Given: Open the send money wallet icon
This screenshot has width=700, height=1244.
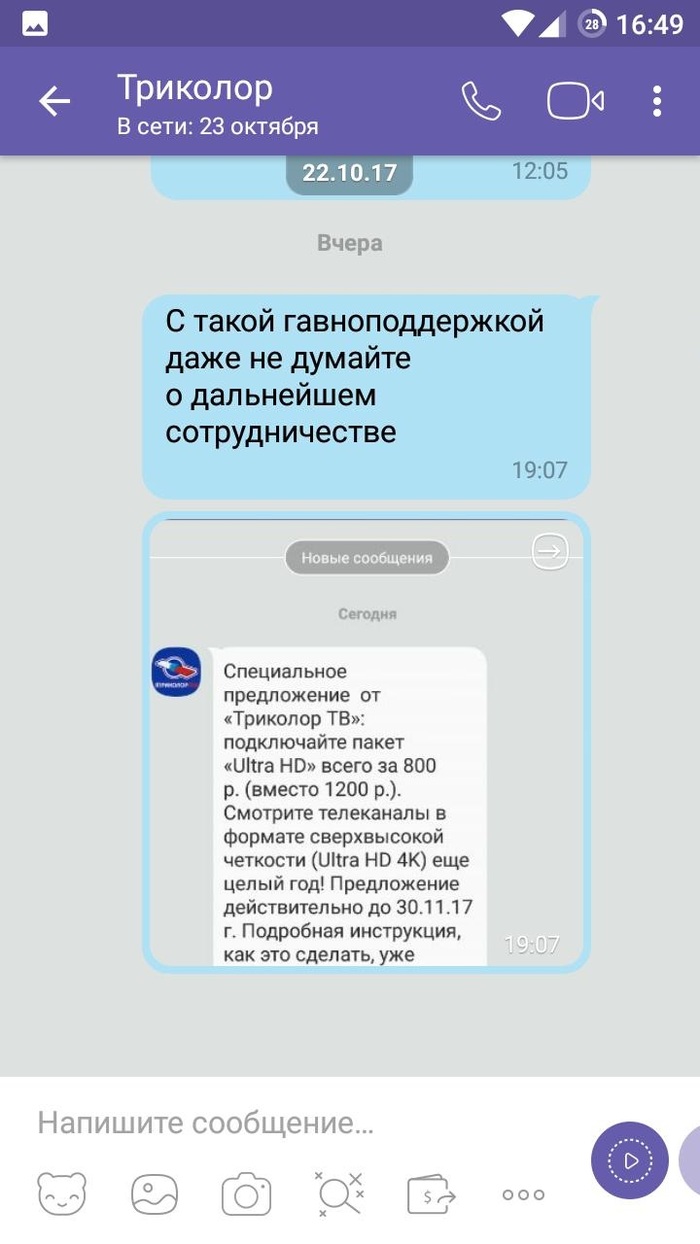Looking at the screenshot, I should click(x=432, y=1194).
